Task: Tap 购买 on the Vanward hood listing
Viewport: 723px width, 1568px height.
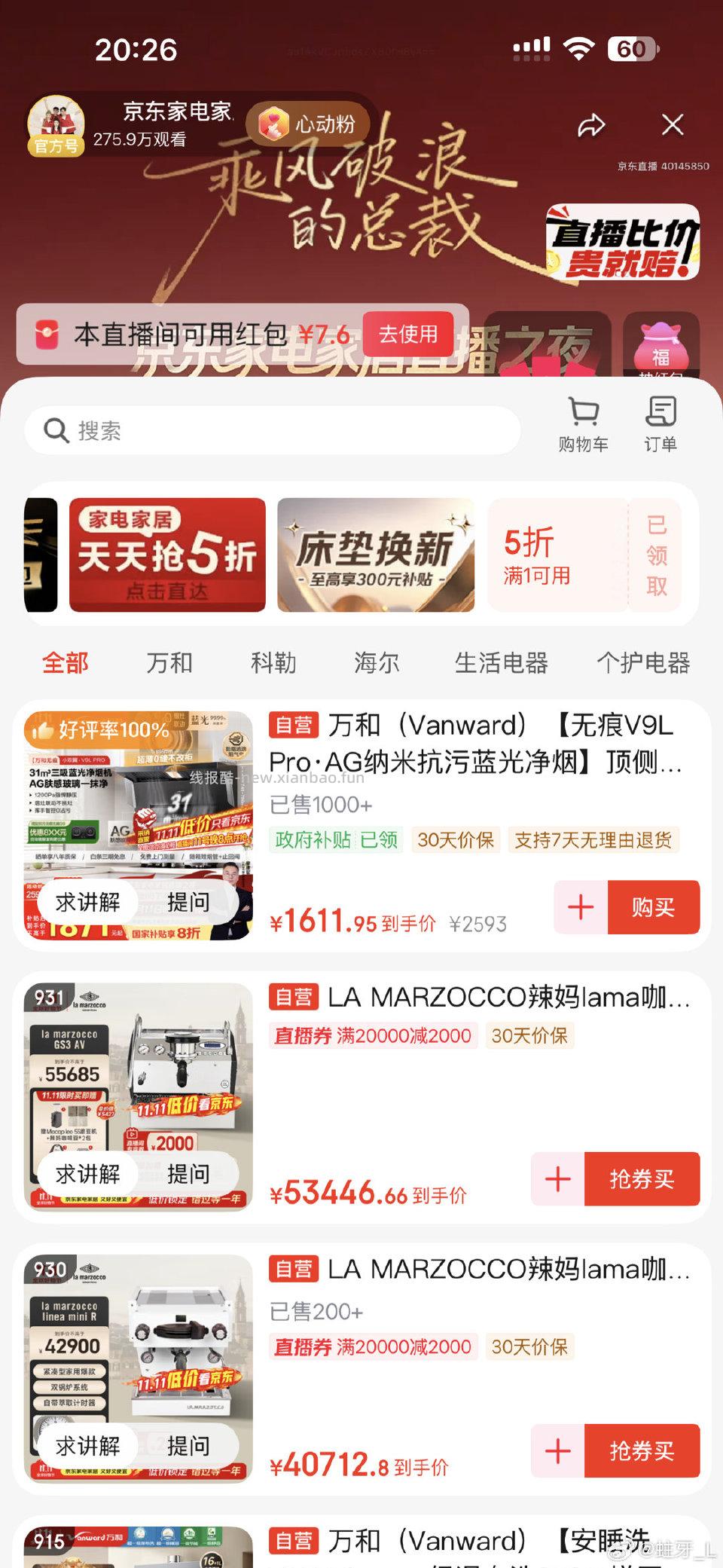Action: point(652,909)
